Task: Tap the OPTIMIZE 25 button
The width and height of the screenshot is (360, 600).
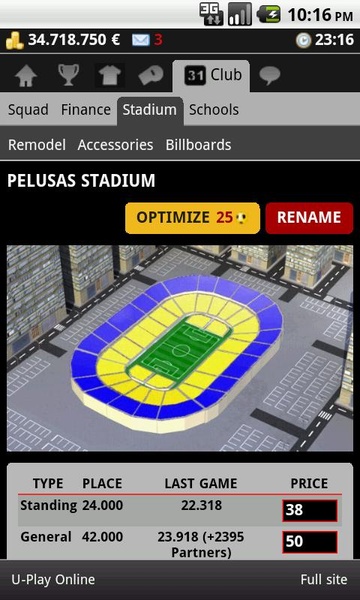Action: [192, 218]
